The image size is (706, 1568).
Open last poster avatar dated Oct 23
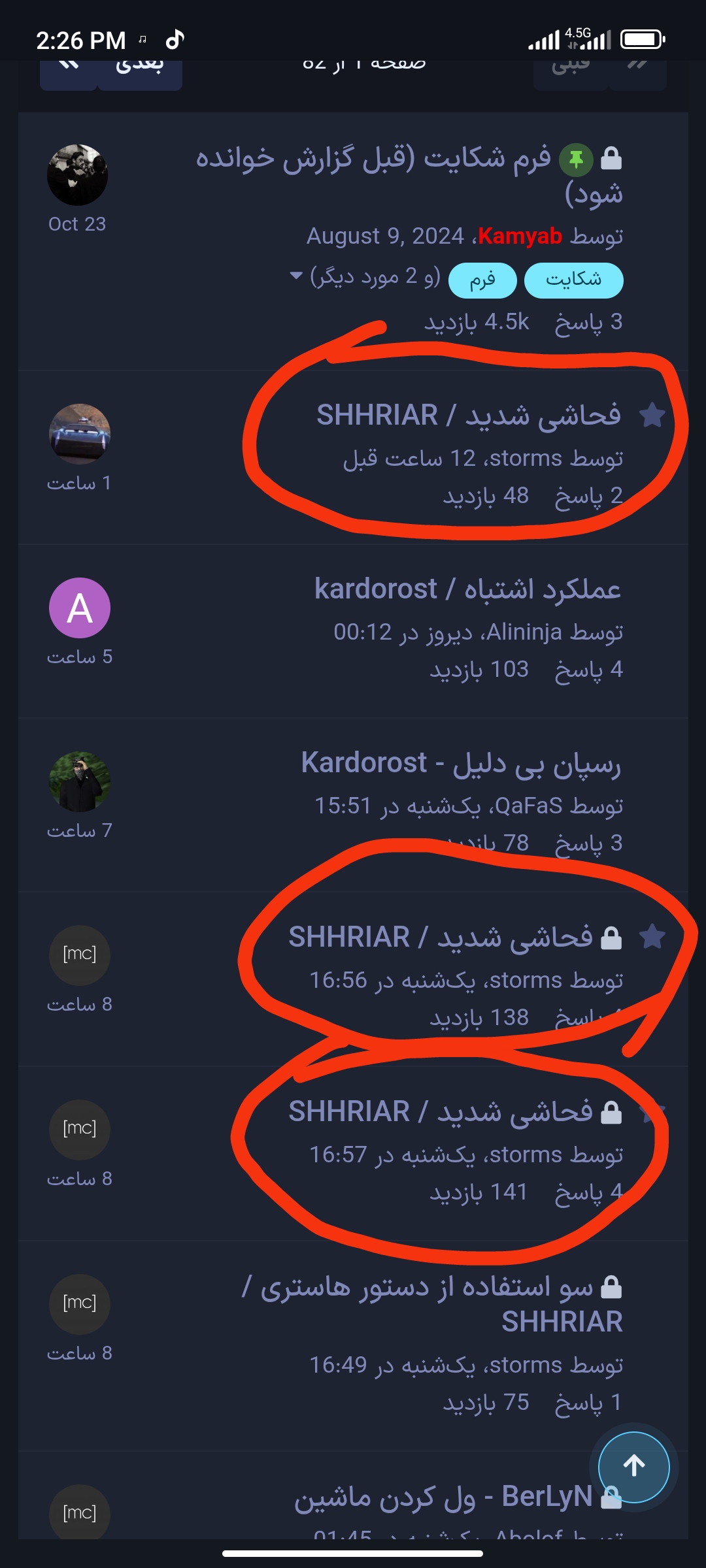point(77,175)
